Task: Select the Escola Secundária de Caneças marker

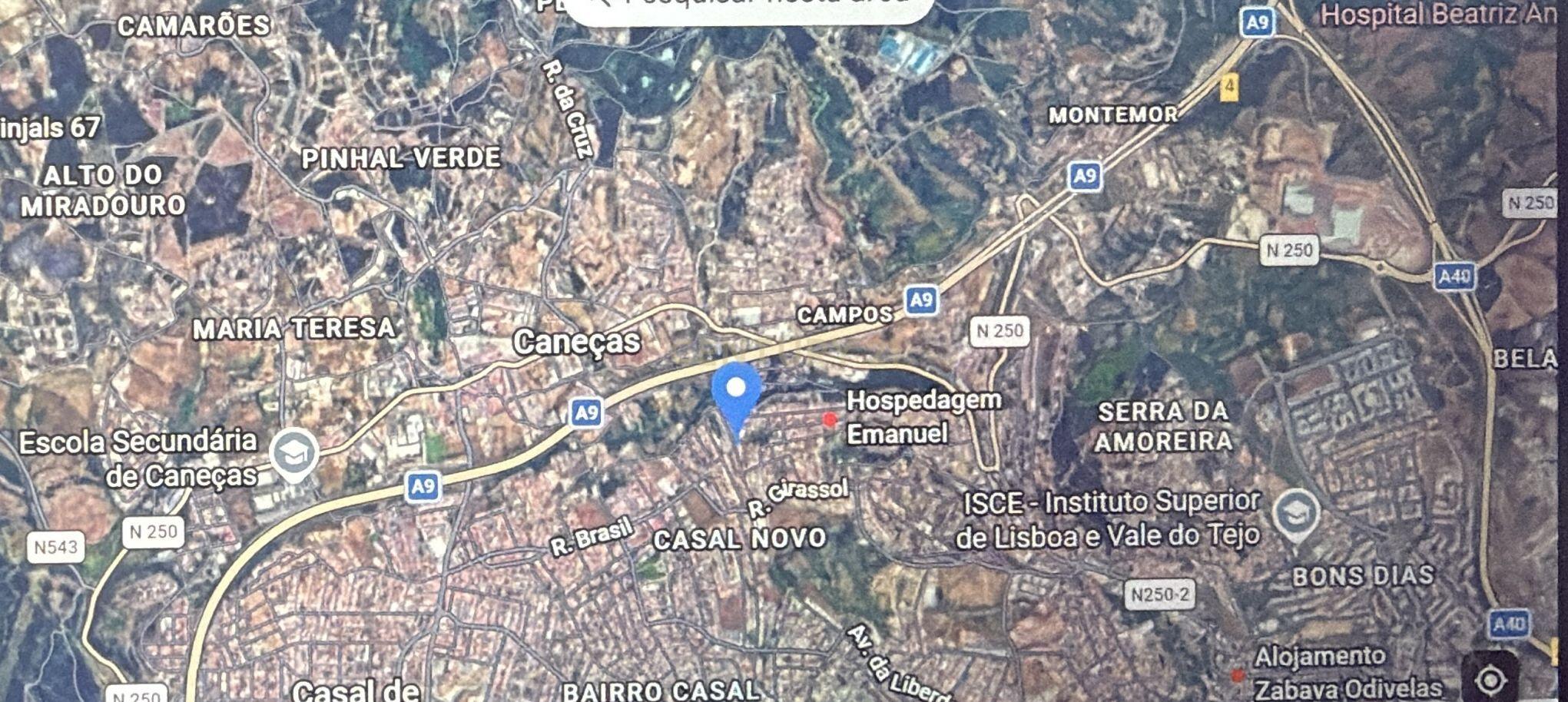Action: tap(295, 454)
